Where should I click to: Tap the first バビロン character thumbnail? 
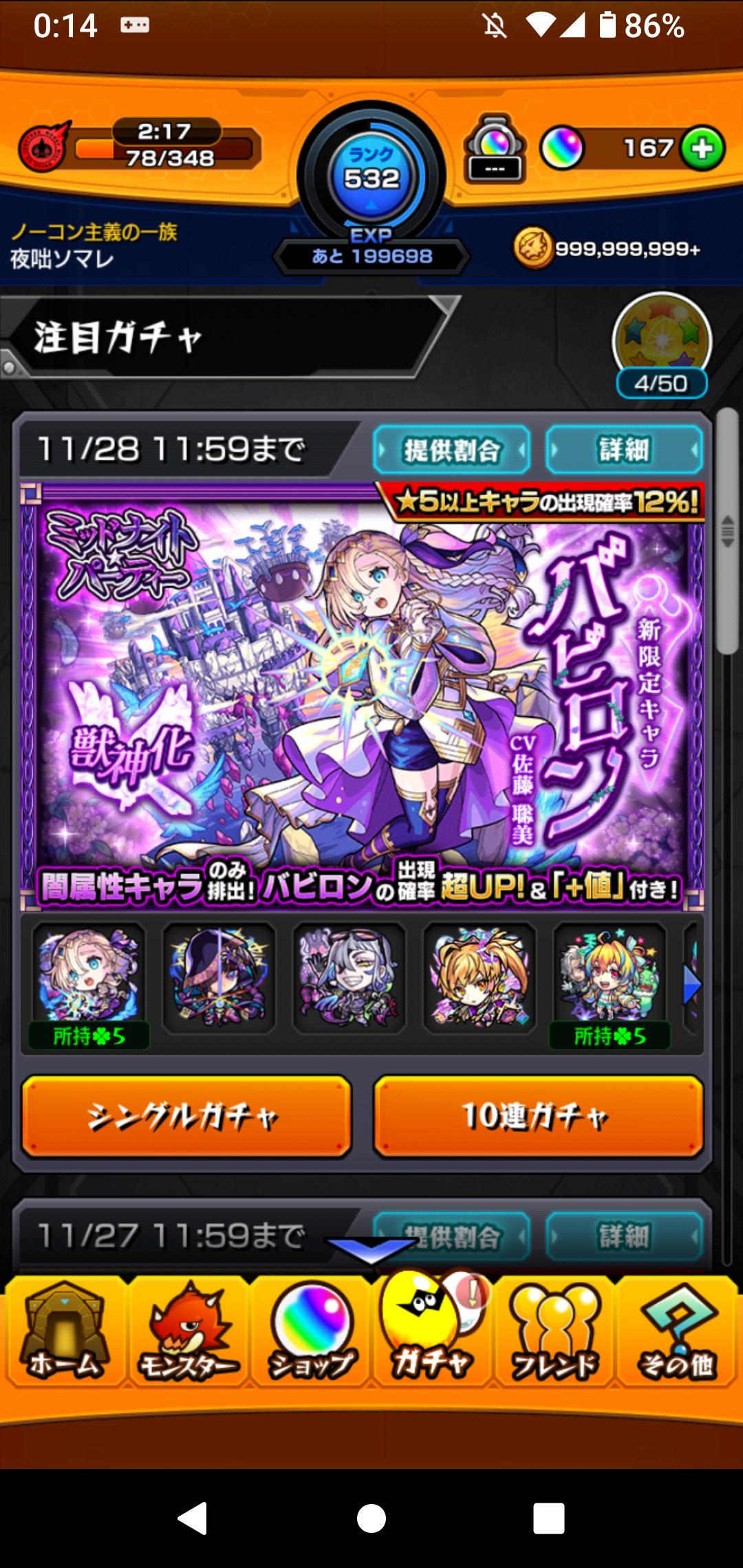tap(89, 977)
